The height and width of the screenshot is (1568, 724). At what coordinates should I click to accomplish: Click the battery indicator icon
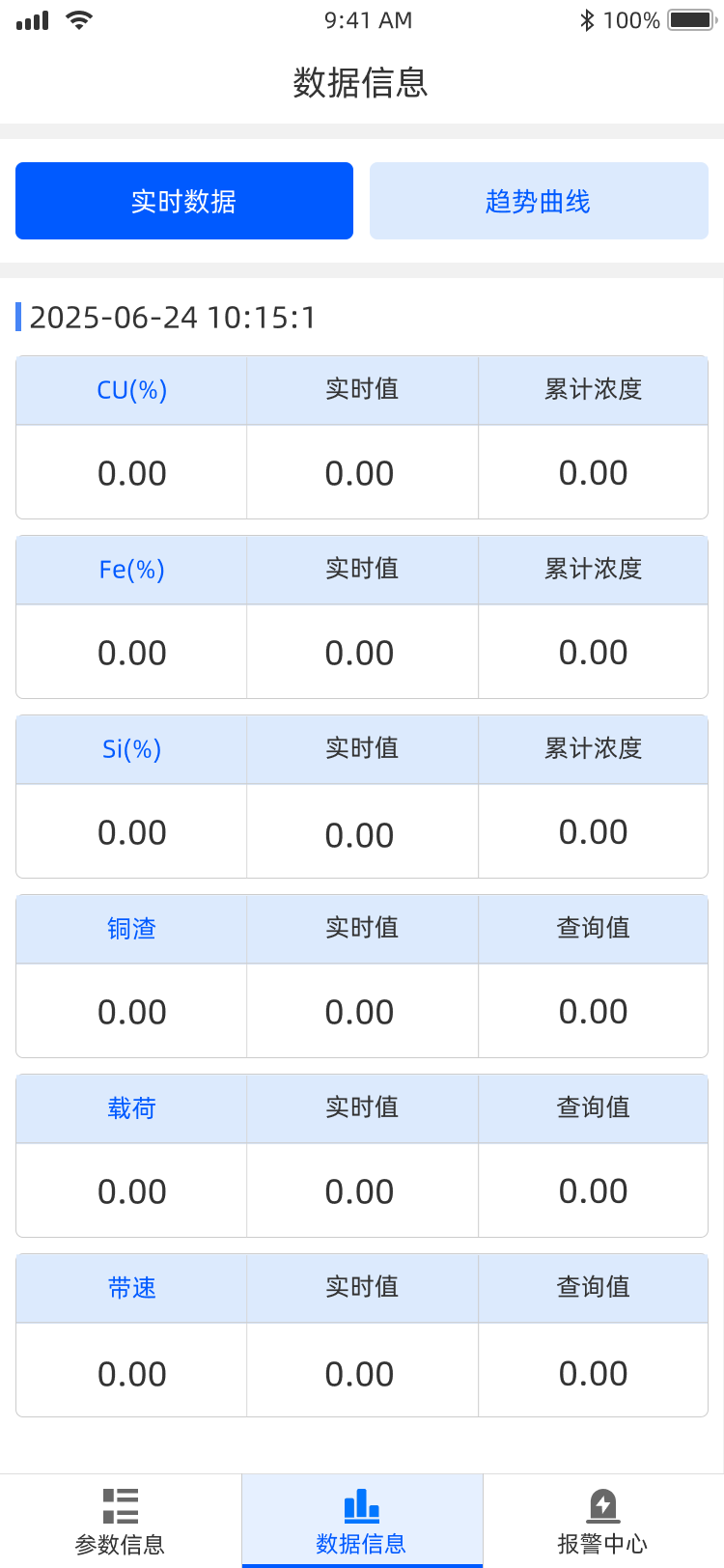[692, 19]
